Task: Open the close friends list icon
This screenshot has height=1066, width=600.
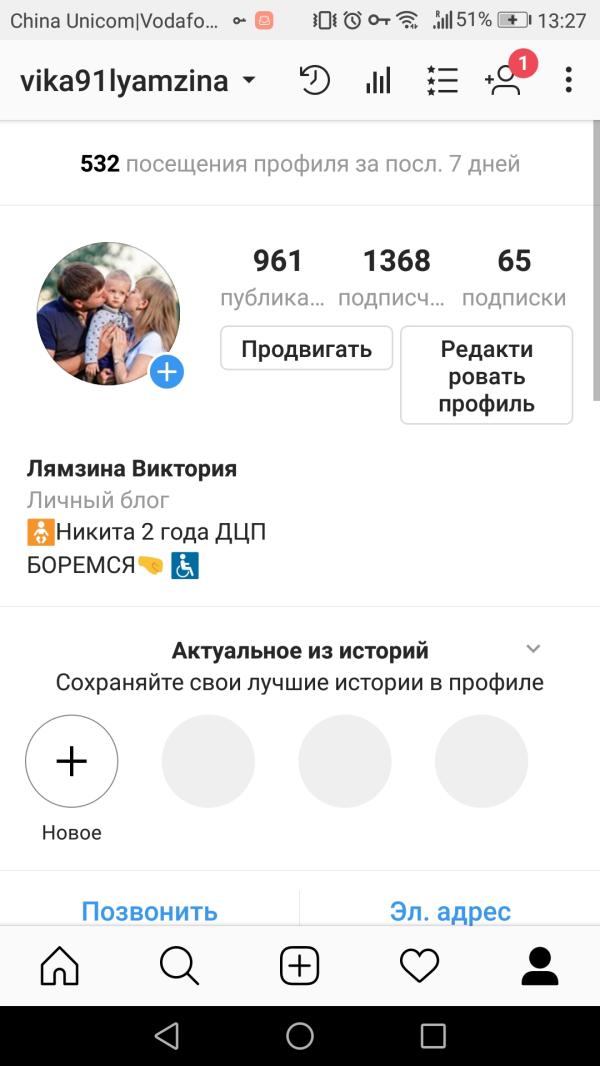Action: [x=441, y=81]
